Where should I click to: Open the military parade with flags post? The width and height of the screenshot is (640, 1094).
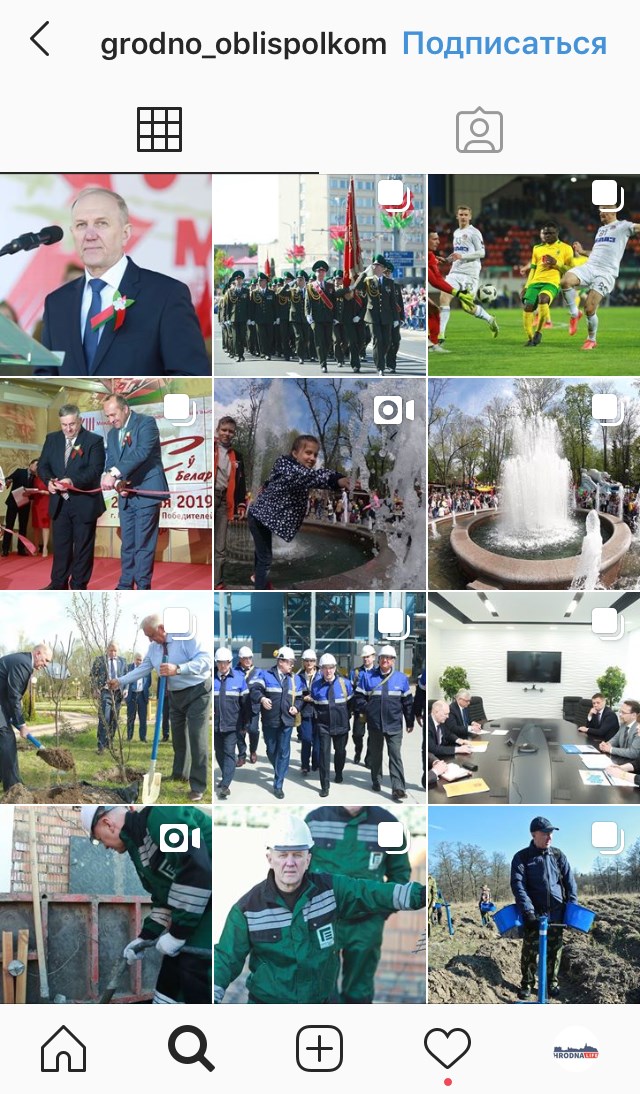point(320,276)
